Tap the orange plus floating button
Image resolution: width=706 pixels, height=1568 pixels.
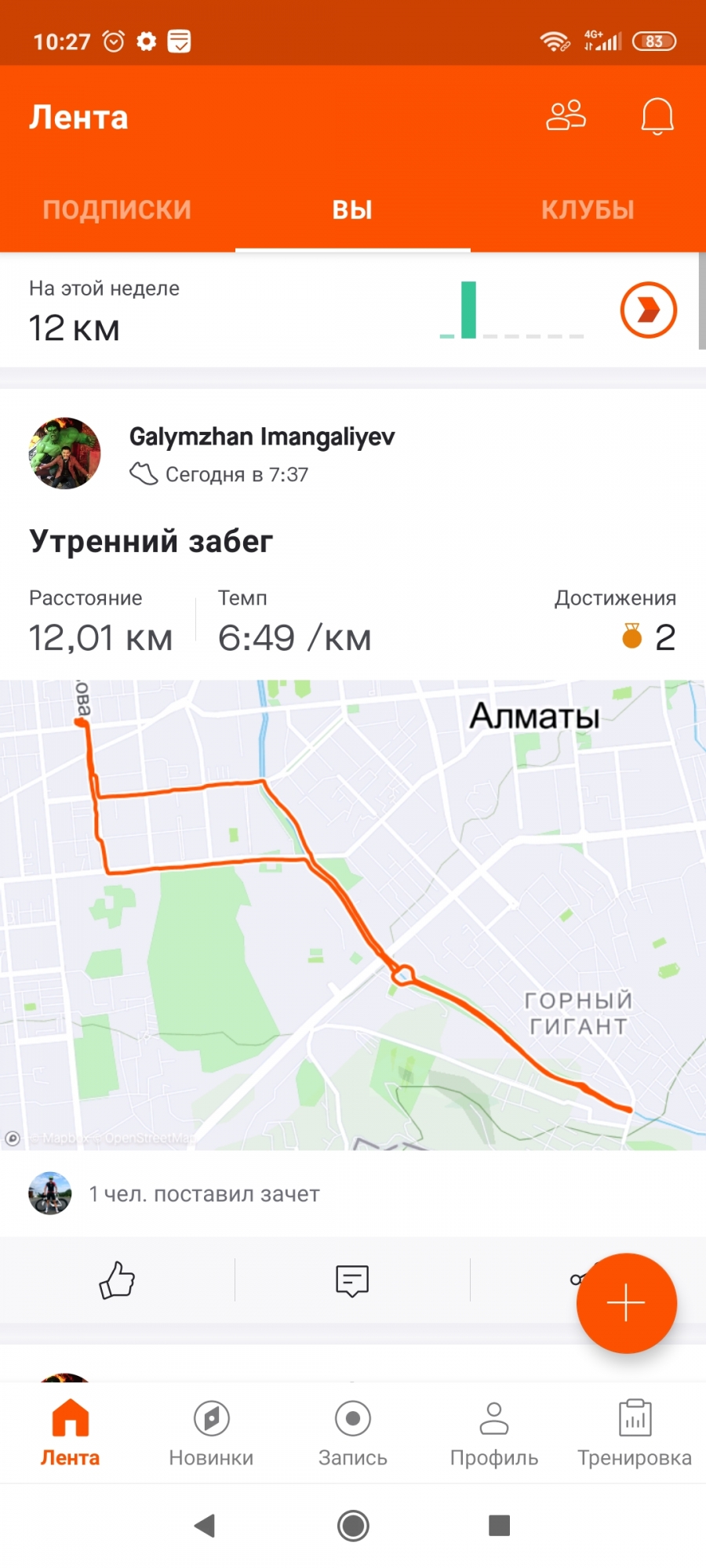coord(626,1303)
